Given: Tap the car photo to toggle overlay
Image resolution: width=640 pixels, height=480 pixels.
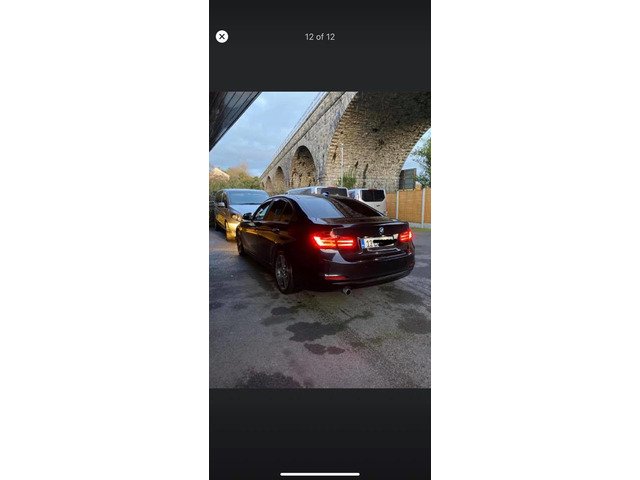Looking at the screenshot, I should [320, 240].
